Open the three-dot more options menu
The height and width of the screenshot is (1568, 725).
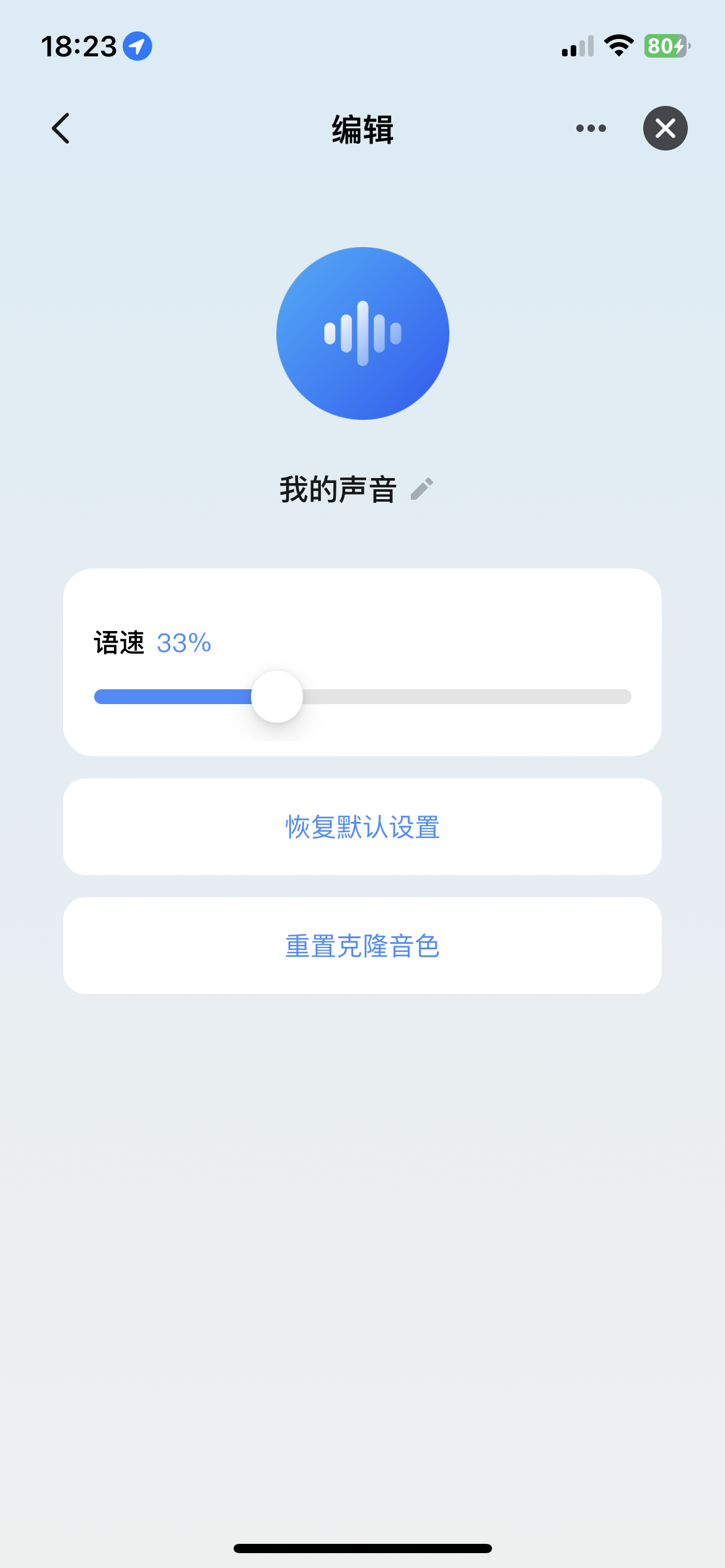pyautogui.click(x=591, y=129)
